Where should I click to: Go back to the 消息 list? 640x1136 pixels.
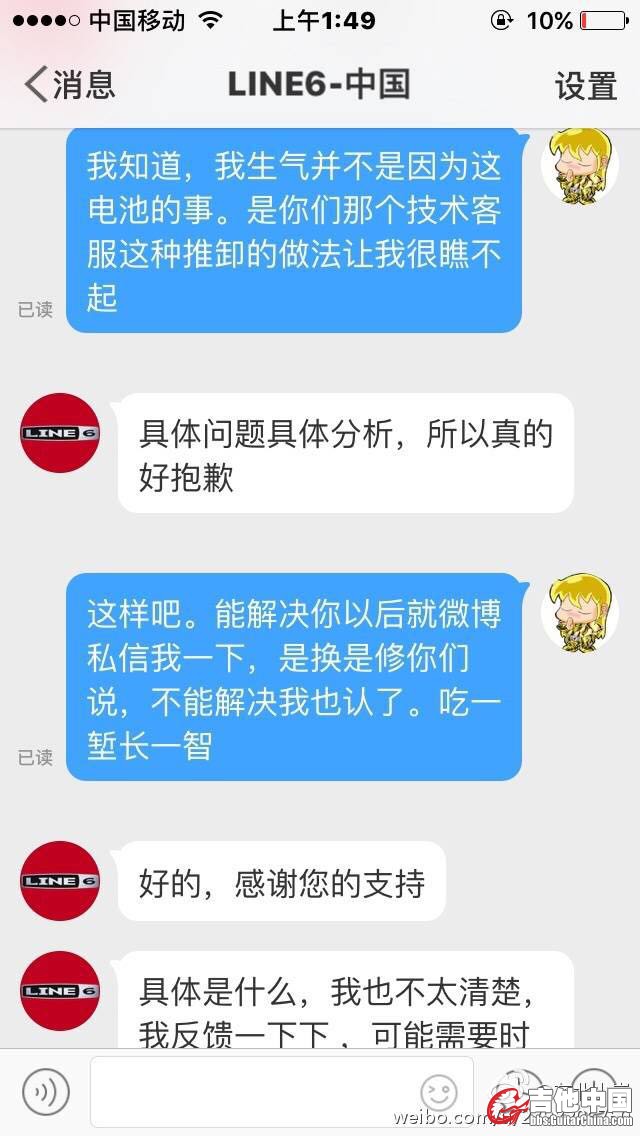point(70,85)
